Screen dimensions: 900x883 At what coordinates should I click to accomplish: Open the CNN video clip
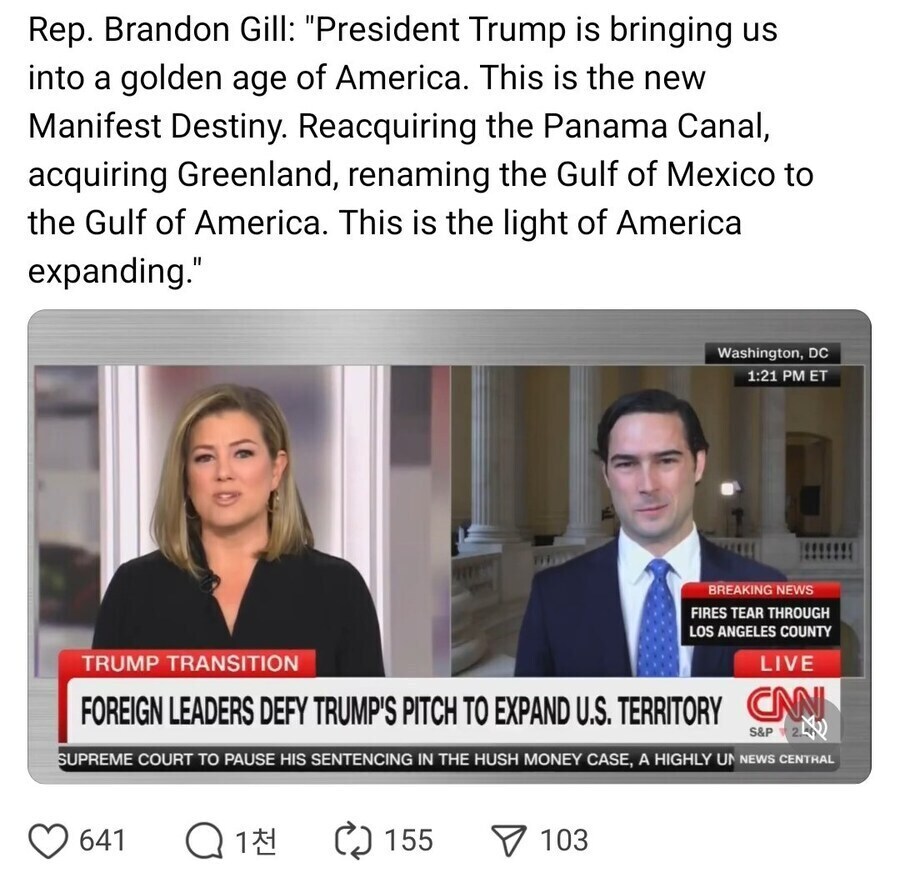(x=449, y=520)
